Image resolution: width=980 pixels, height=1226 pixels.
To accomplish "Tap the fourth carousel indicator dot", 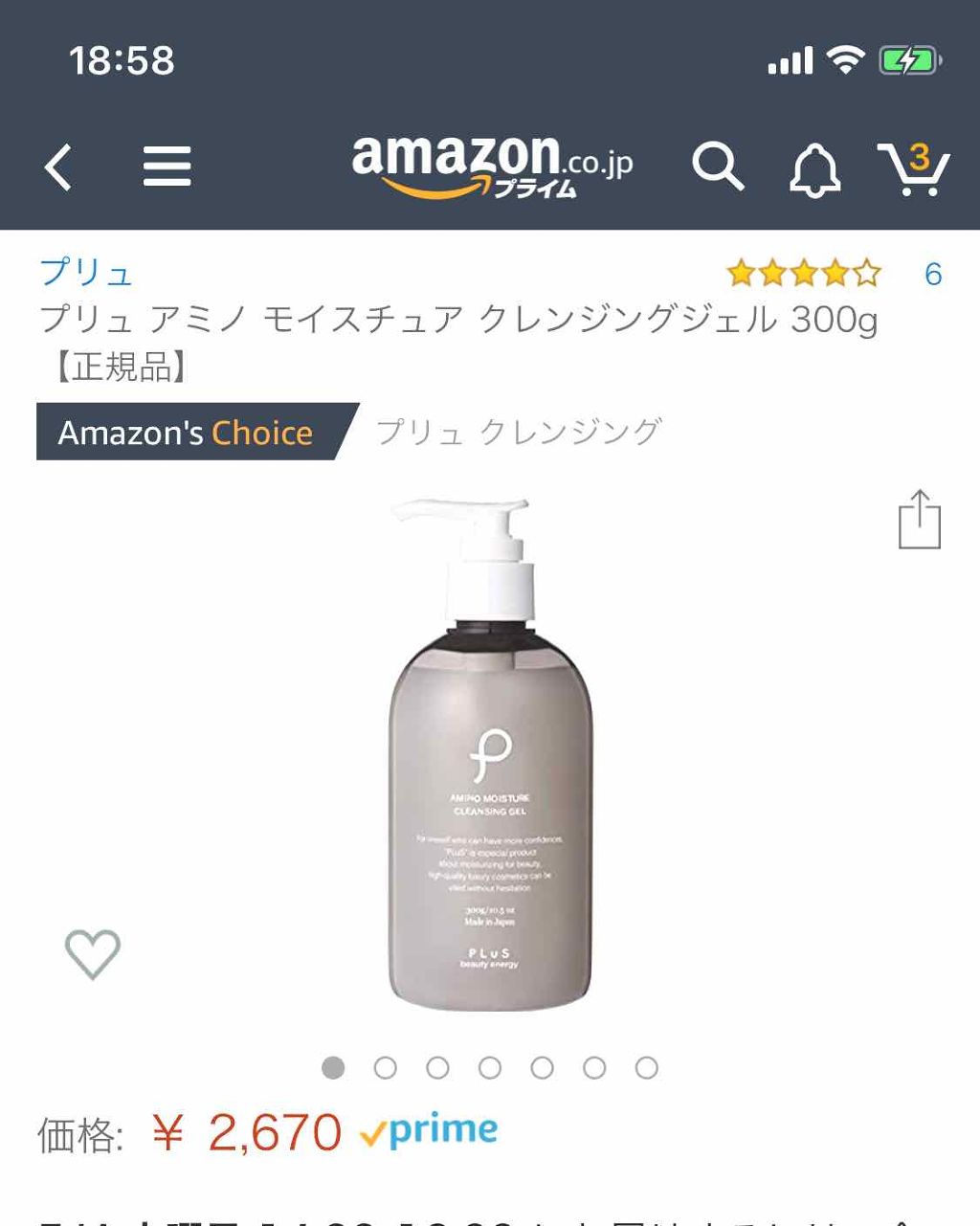I will click(490, 1065).
